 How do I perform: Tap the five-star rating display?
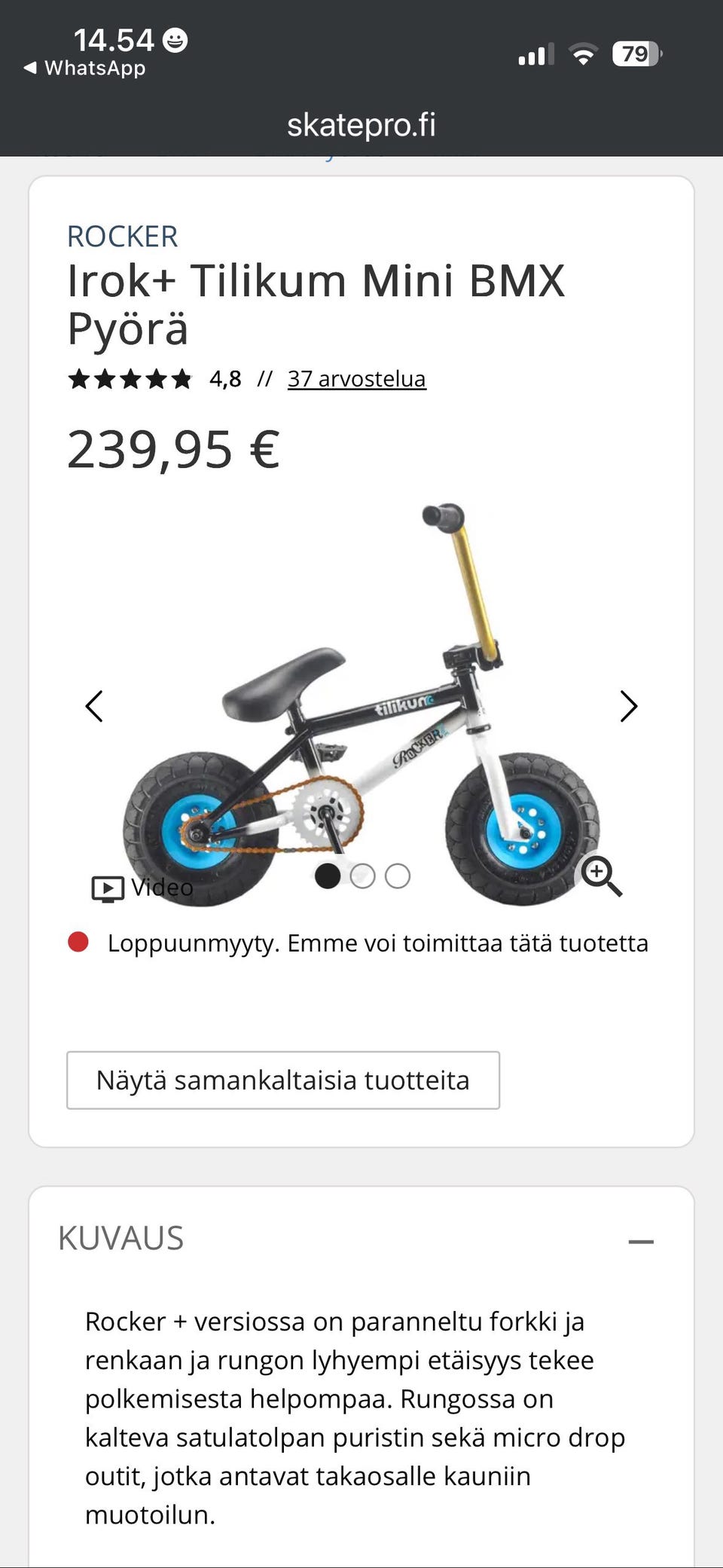(x=129, y=378)
